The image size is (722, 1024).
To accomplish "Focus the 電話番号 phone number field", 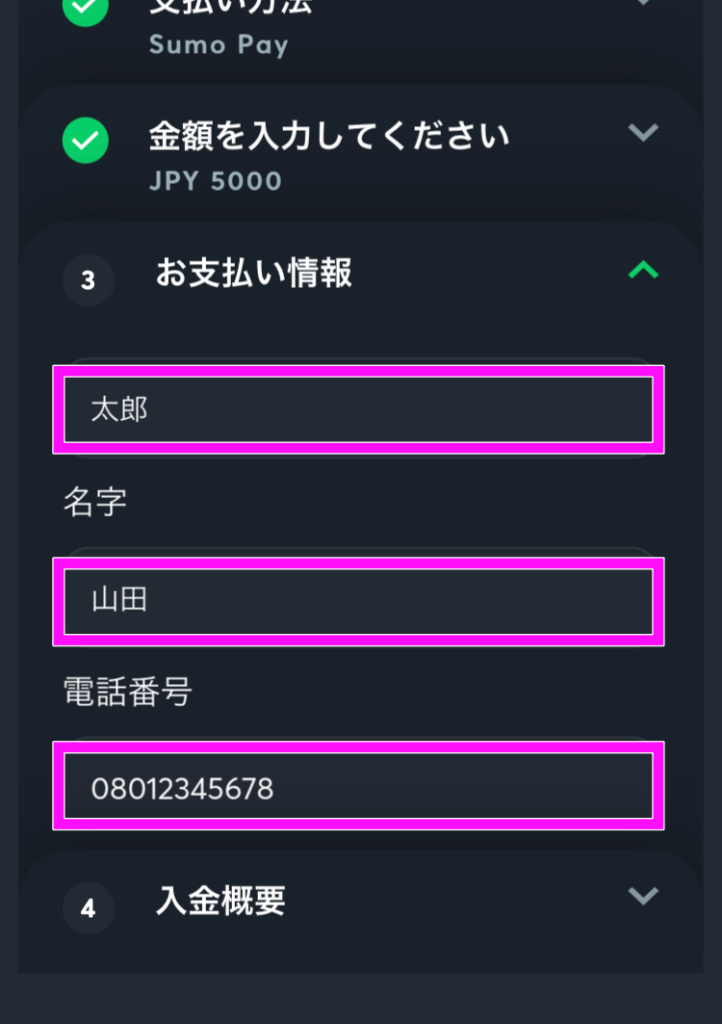I will pyautogui.click(x=358, y=788).
